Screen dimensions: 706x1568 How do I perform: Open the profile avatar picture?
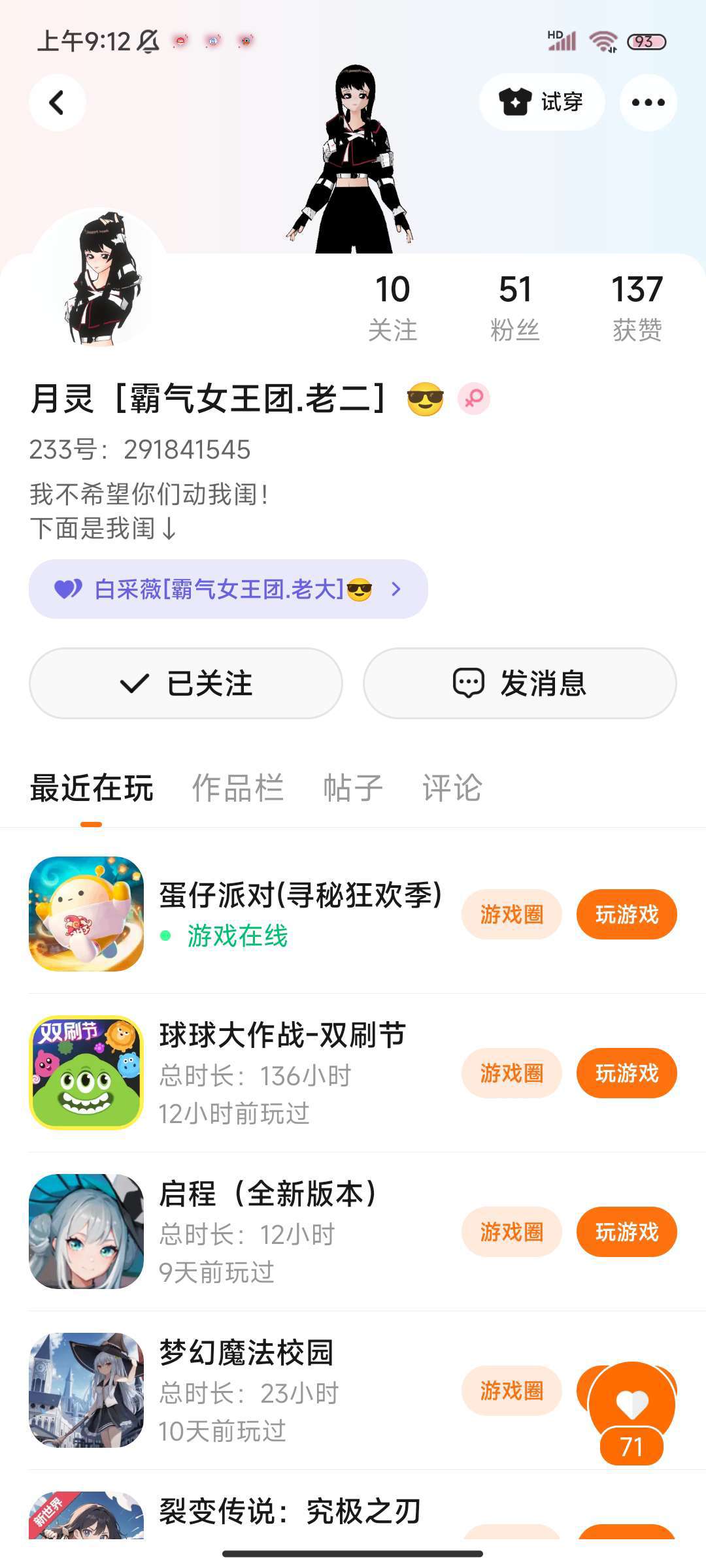click(x=99, y=278)
